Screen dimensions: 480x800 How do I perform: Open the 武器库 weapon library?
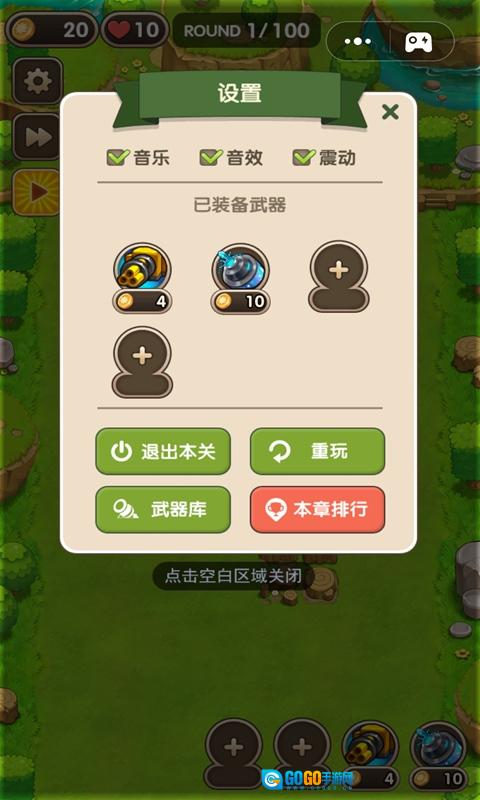[x=163, y=510]
